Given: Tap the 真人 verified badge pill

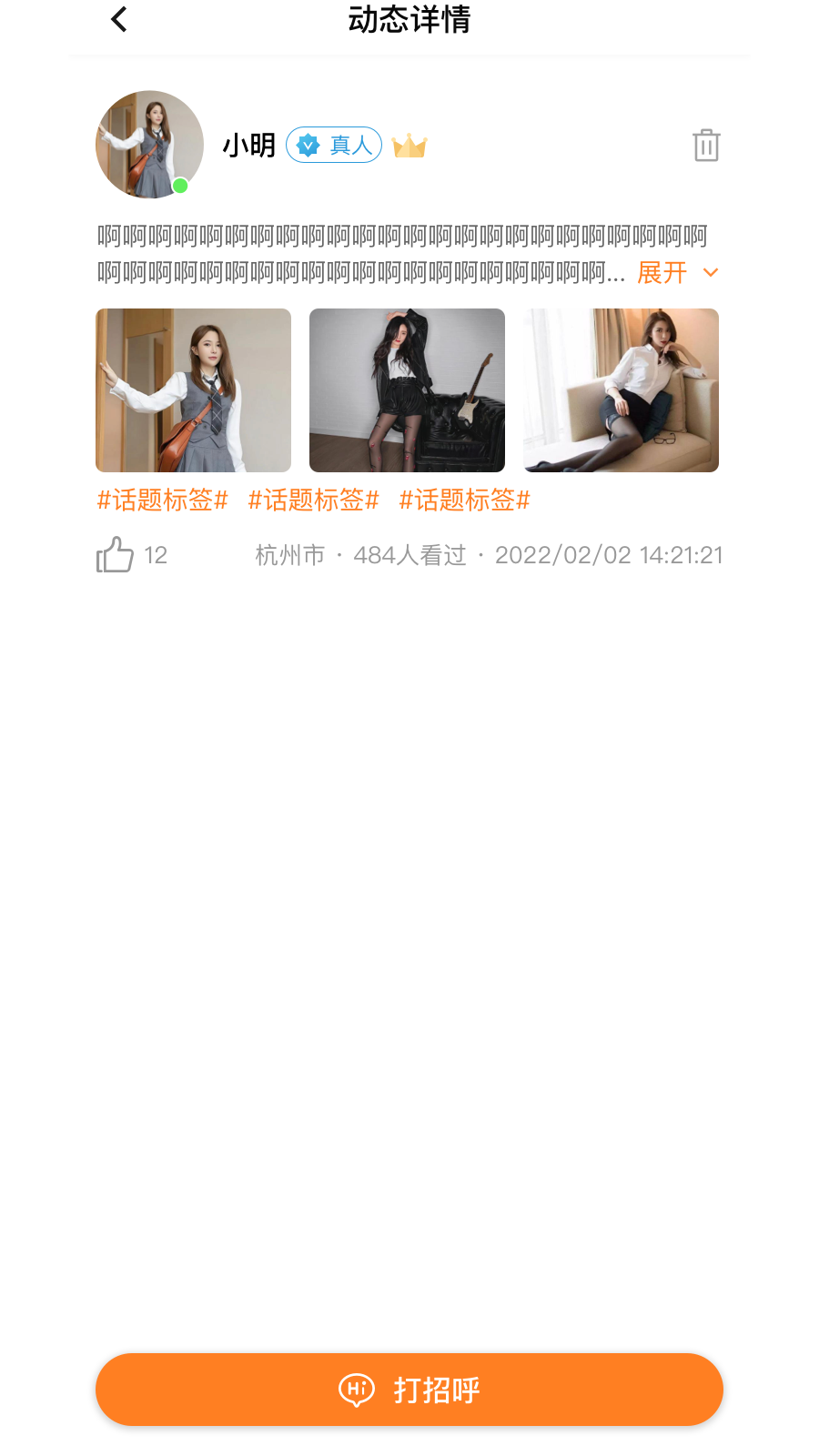Looking at the screenshot, I should (333, 144).
